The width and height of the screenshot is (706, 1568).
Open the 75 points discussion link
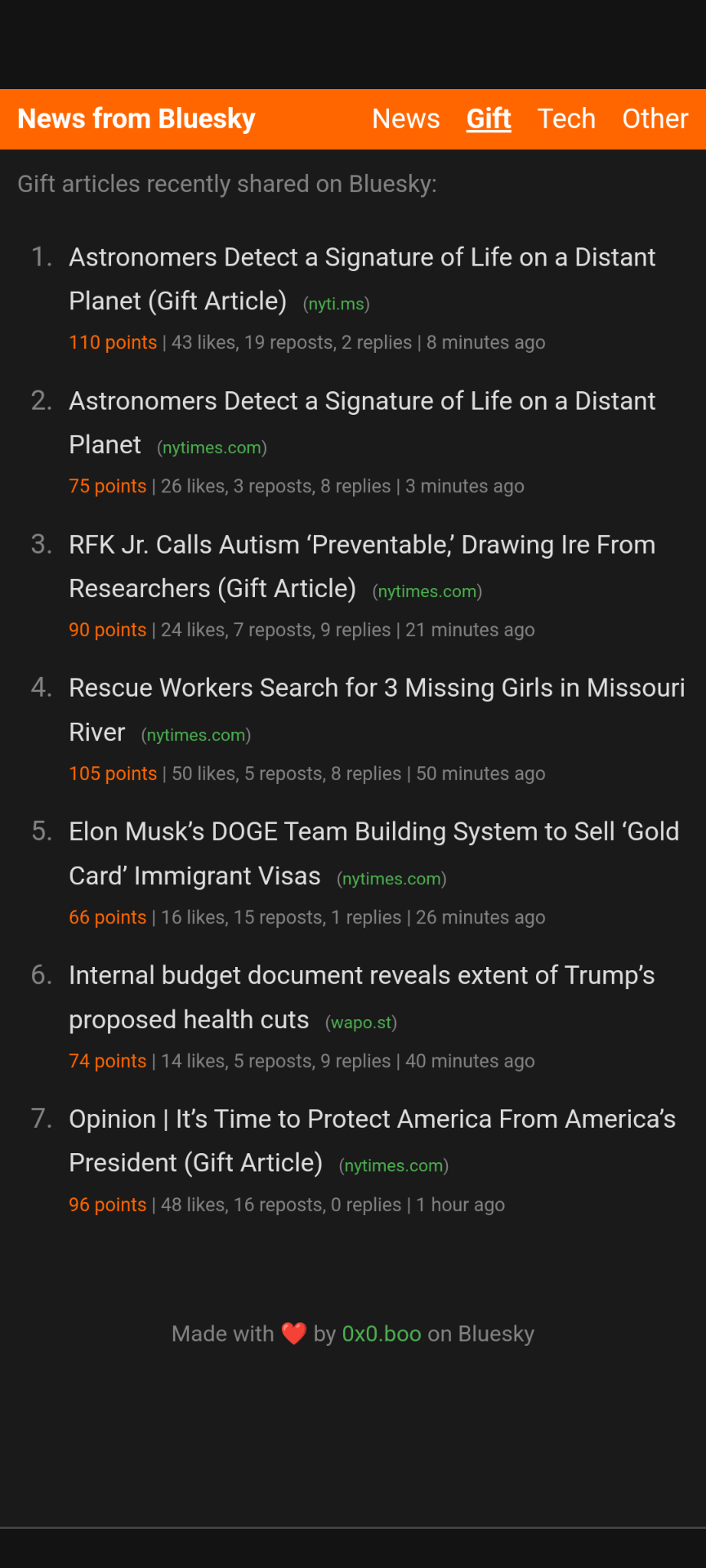[107, 487]
